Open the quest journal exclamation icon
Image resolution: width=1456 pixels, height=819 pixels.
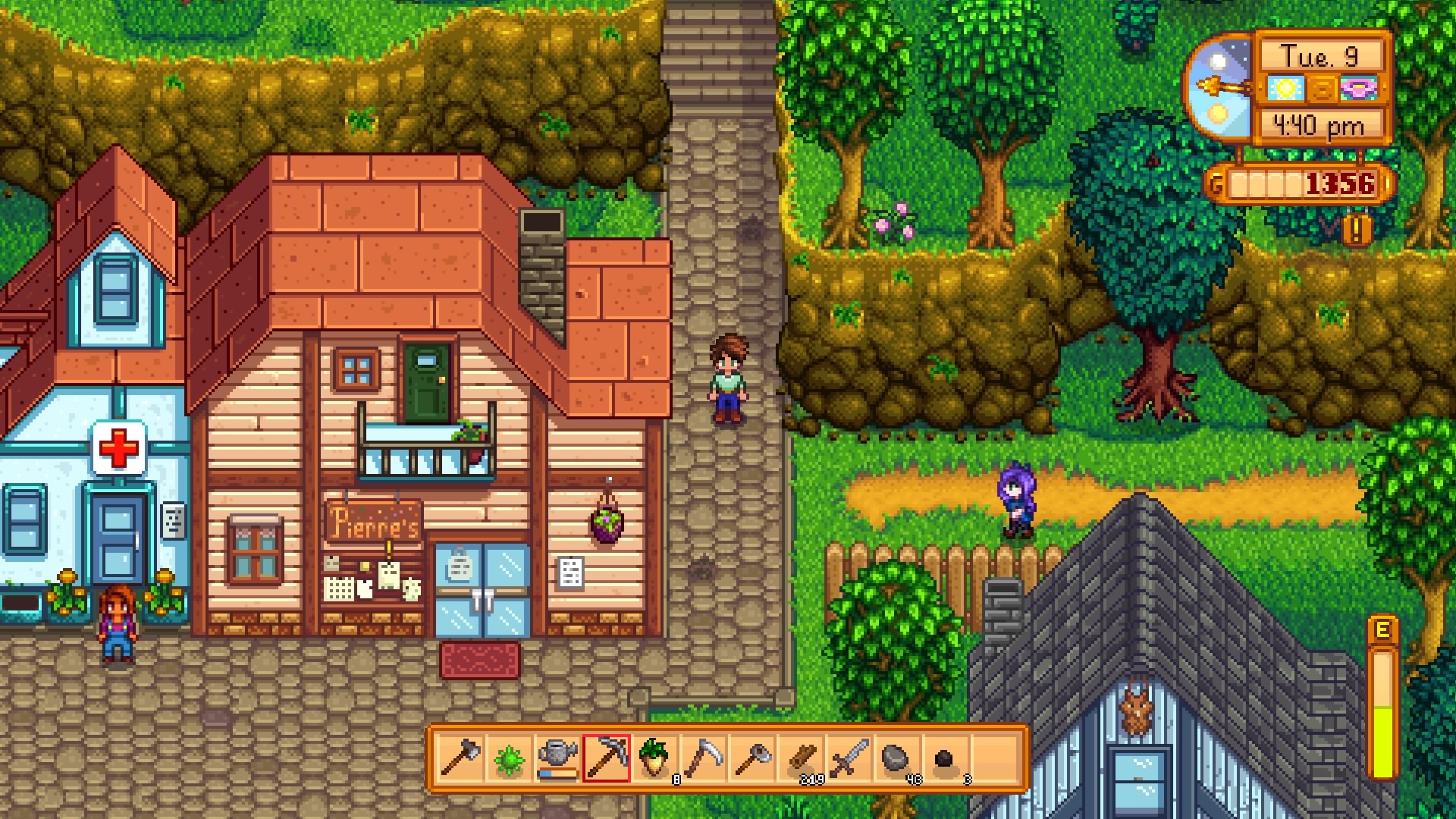click(x=1356, y=229)
